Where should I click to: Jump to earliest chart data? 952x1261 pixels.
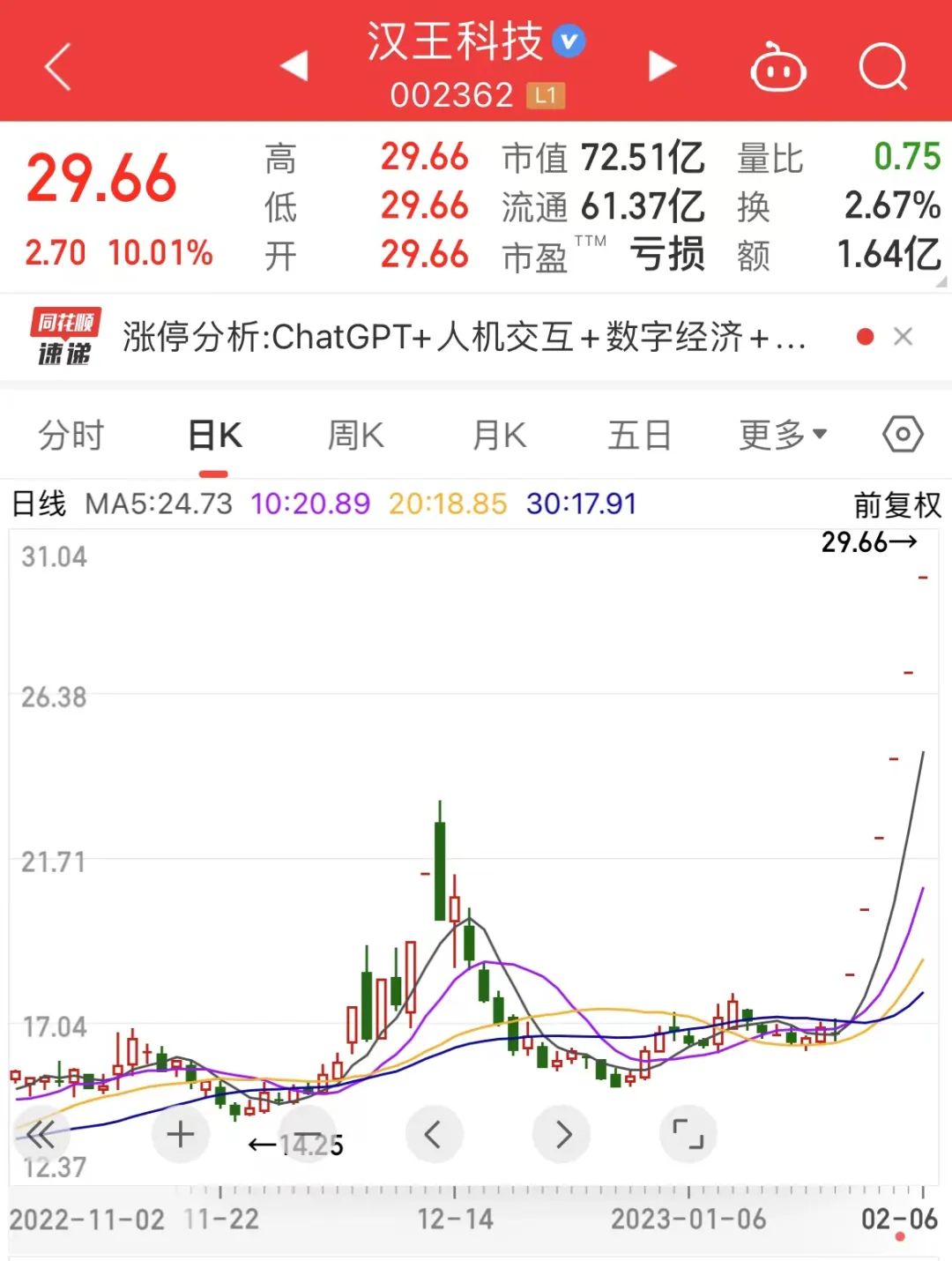coord(41,1135)
